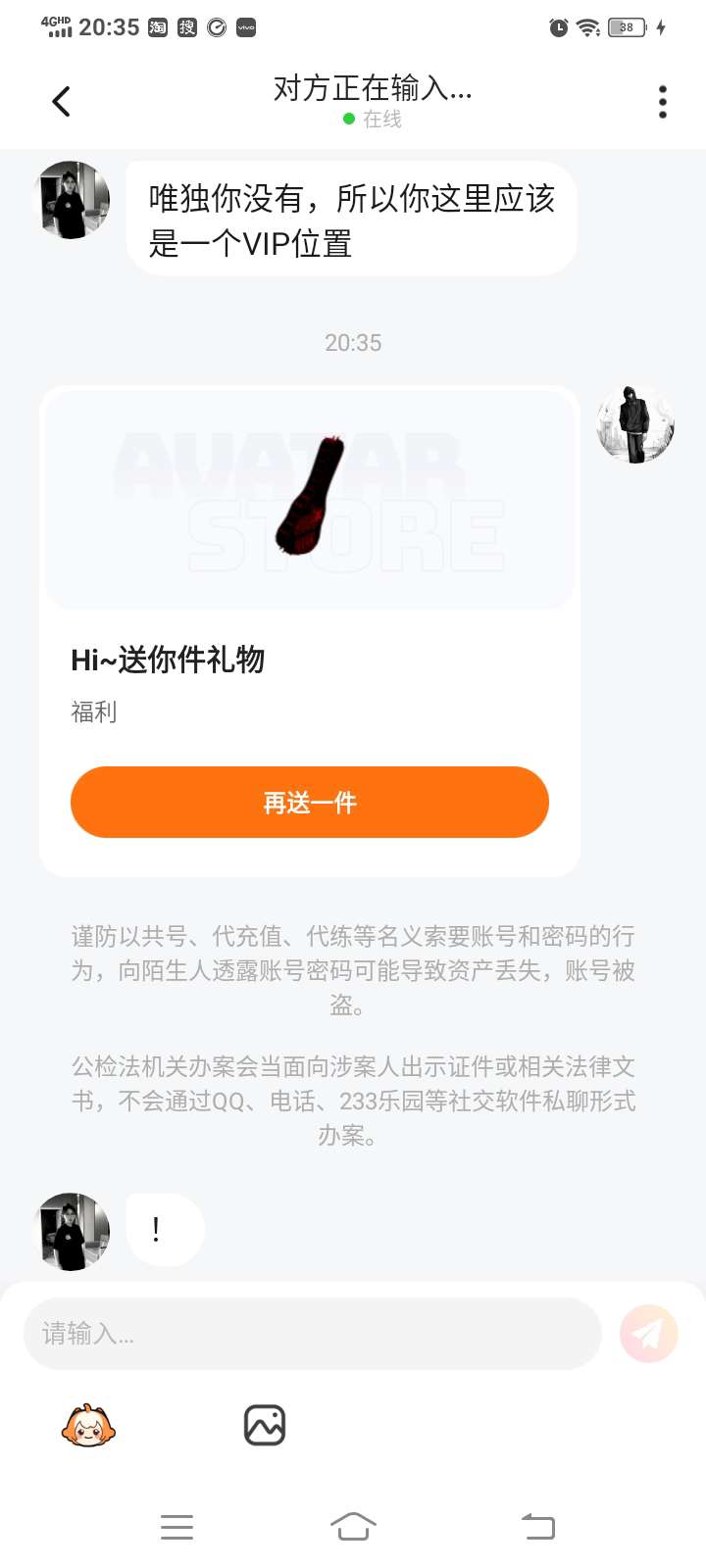706x1568 pixels.
Task: Go to the system home screen
Action: coord(353,1527)
